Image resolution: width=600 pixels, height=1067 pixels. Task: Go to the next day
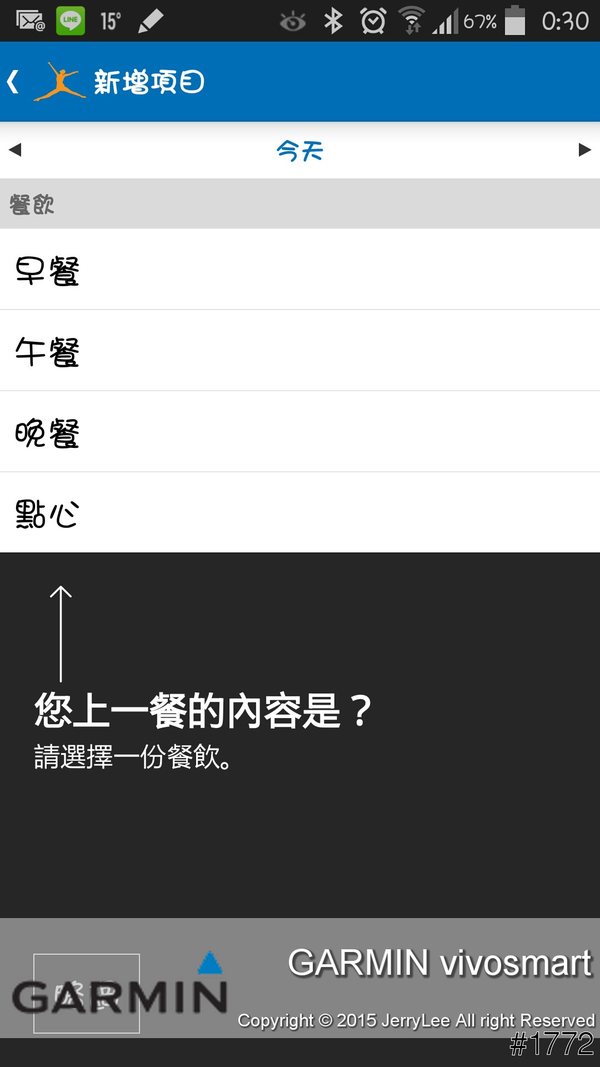[585, 151]
